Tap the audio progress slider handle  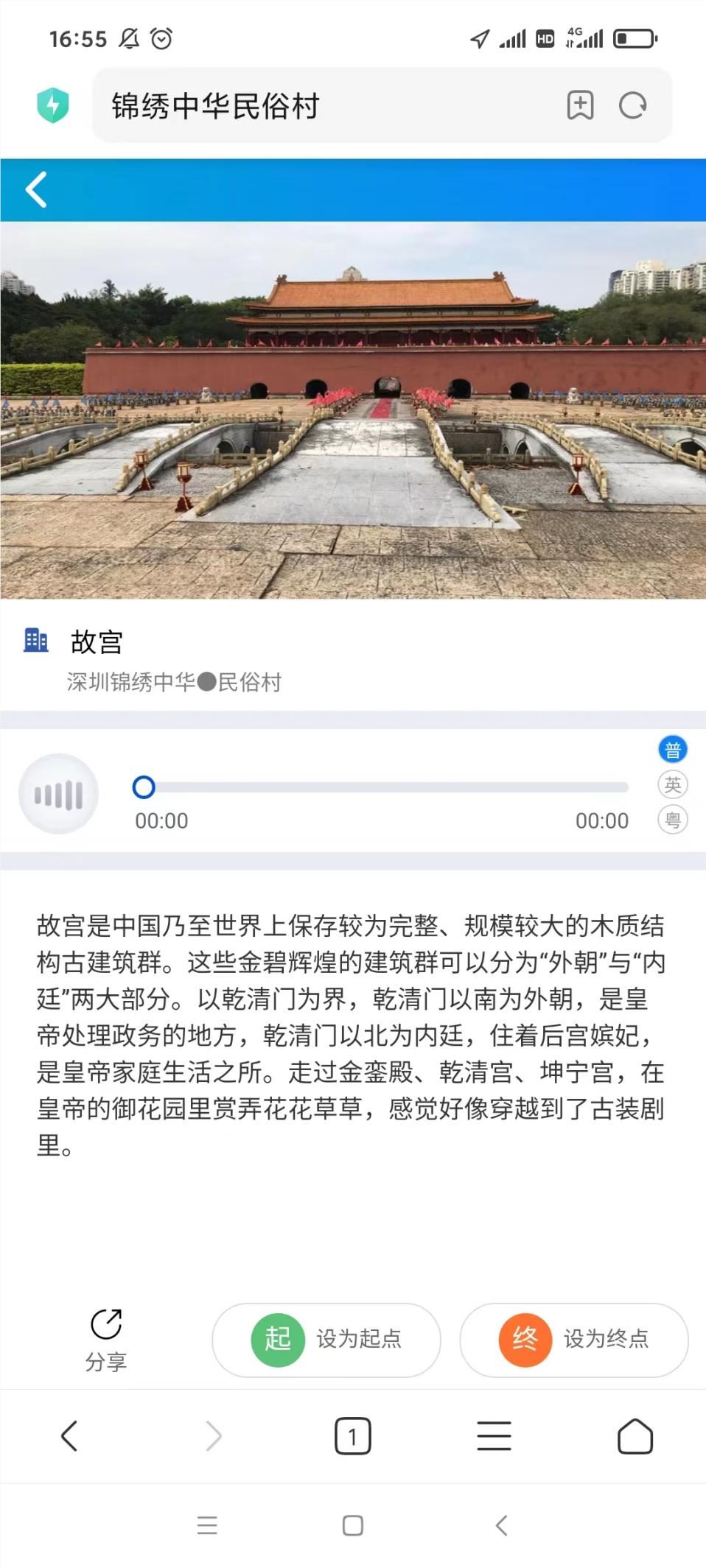(144, 787)
